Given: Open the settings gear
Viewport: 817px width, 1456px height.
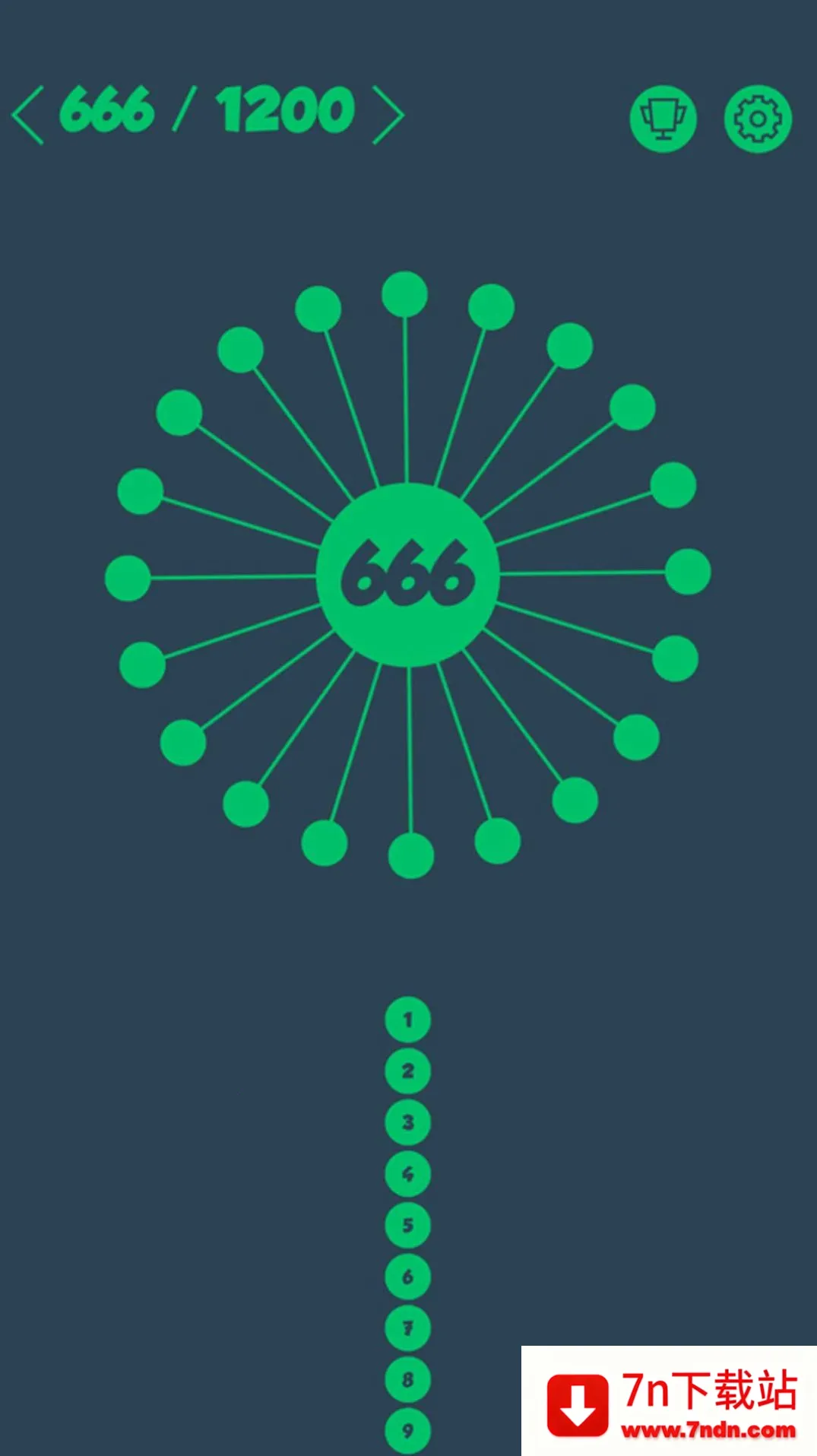Looking at the screenshot, I should pos(757,119).
